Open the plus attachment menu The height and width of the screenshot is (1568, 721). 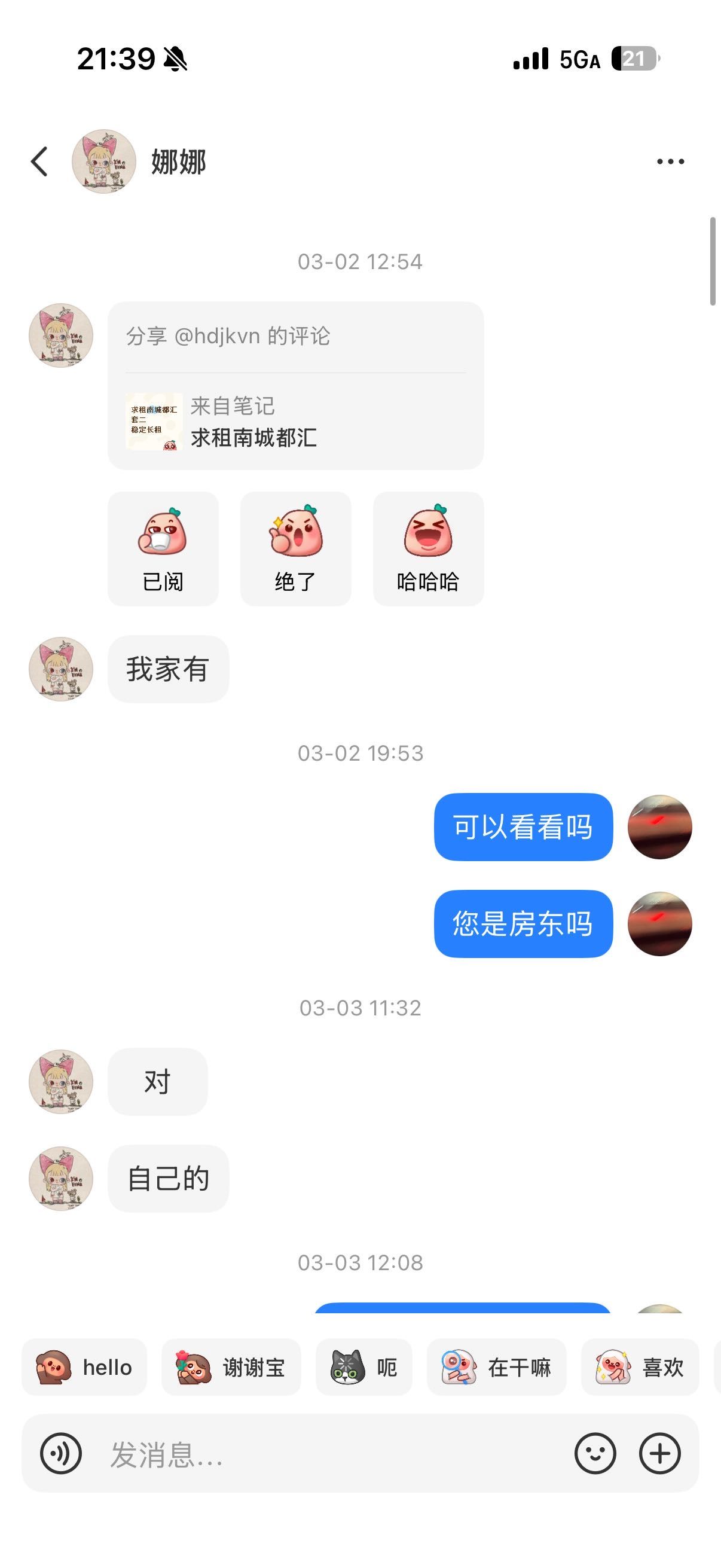click(x=659, y=1454)
